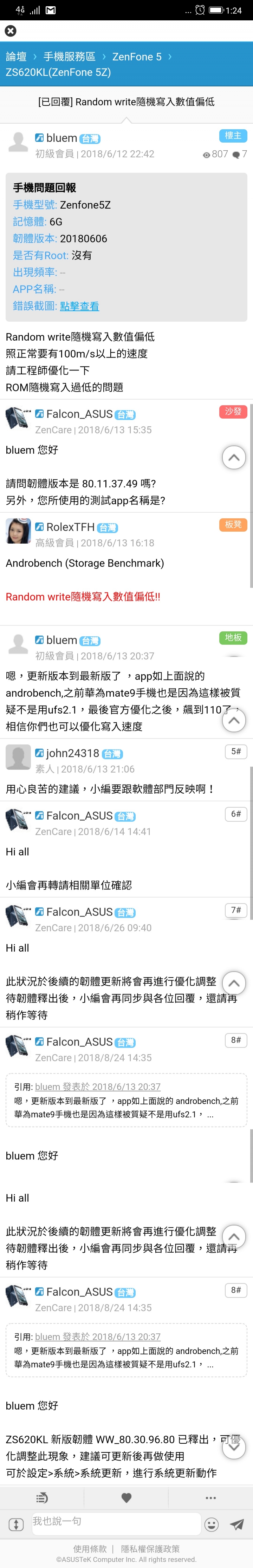View the 點擊查看 error screenshot link
Image resolution: width=253 pixels, height=1568 pixels.
(79, 306)
